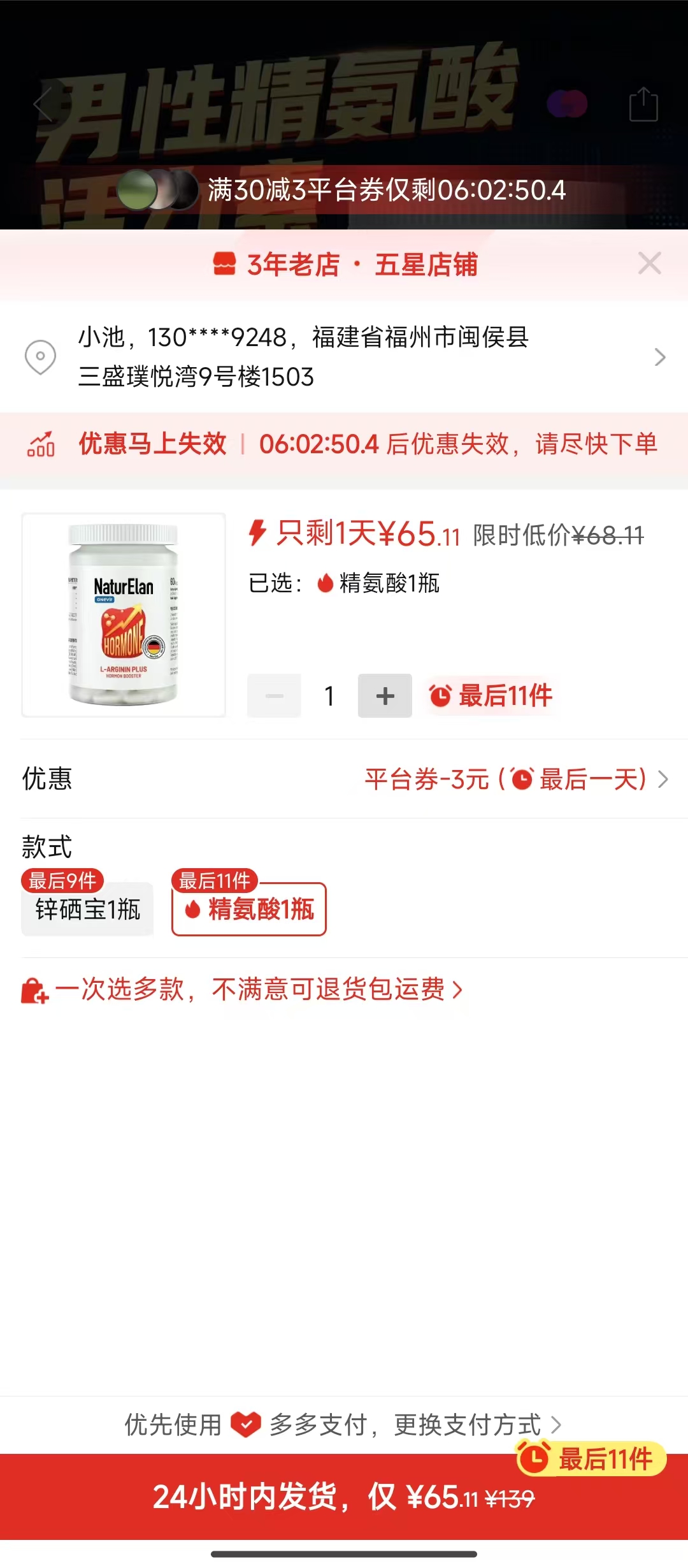Select the 锌硒宝1瓶 style option
The width and height of the screenshot is (688, 1568).
(88, 909)
